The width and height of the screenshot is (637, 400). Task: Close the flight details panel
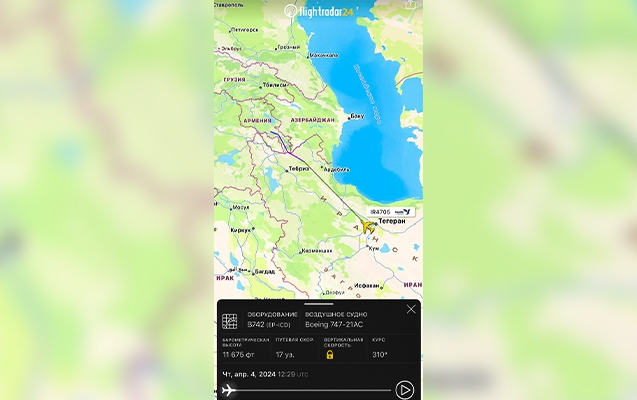click(x=411, y=309)
